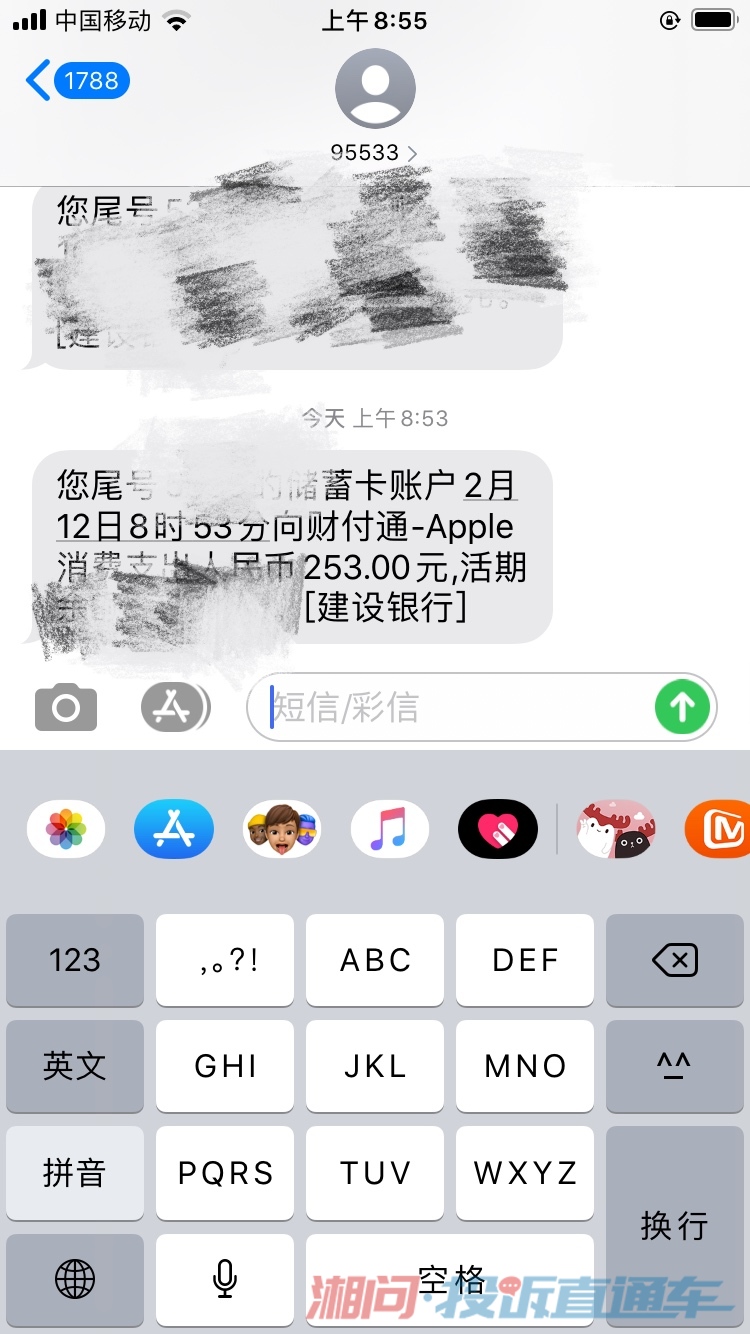This screenshot has width=750, height=1334.
Task: Switch keyboard to 123 numbers
Action: (x=75, y=960)
